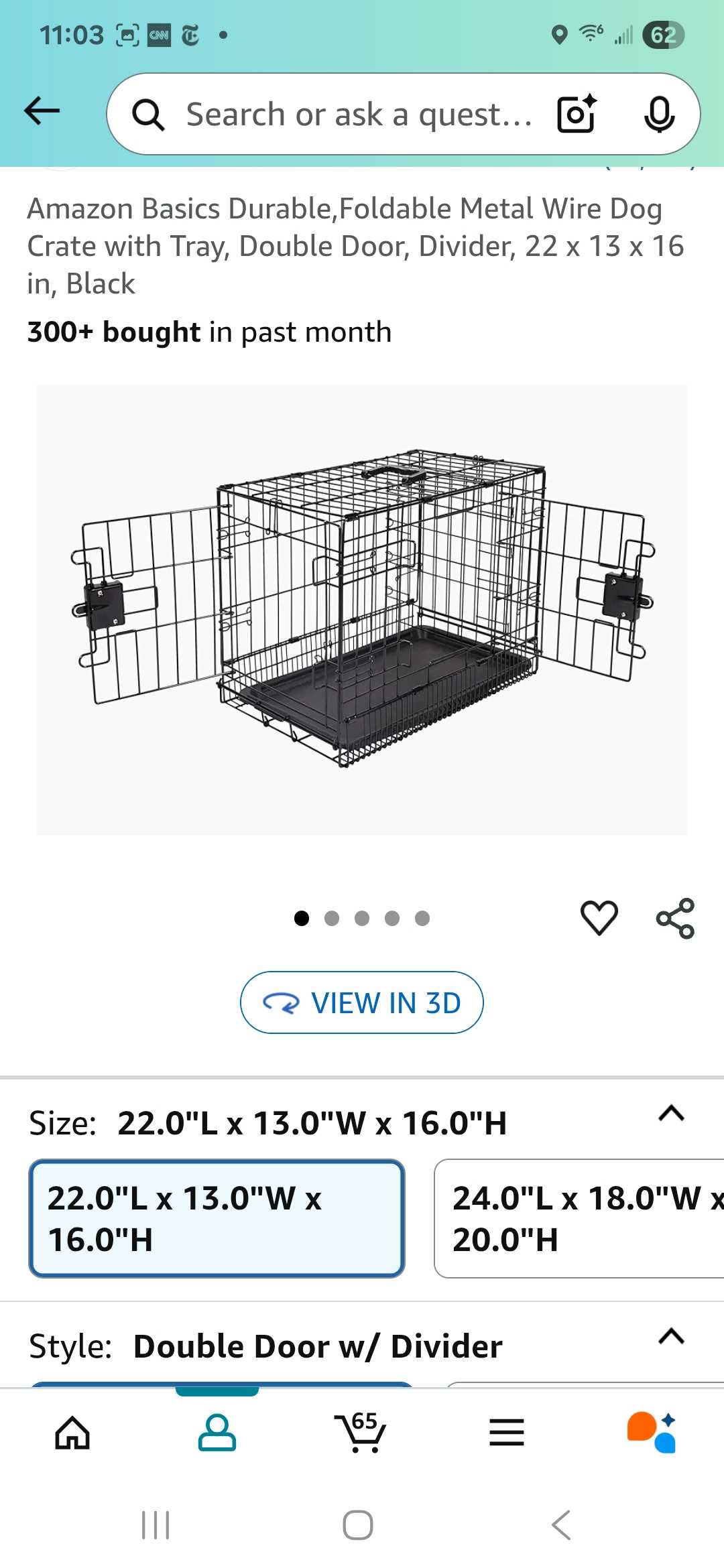Go to the Amazon Home tab
The height and width of the screenshot is (1568, 724).
(x=72, y=1433)
